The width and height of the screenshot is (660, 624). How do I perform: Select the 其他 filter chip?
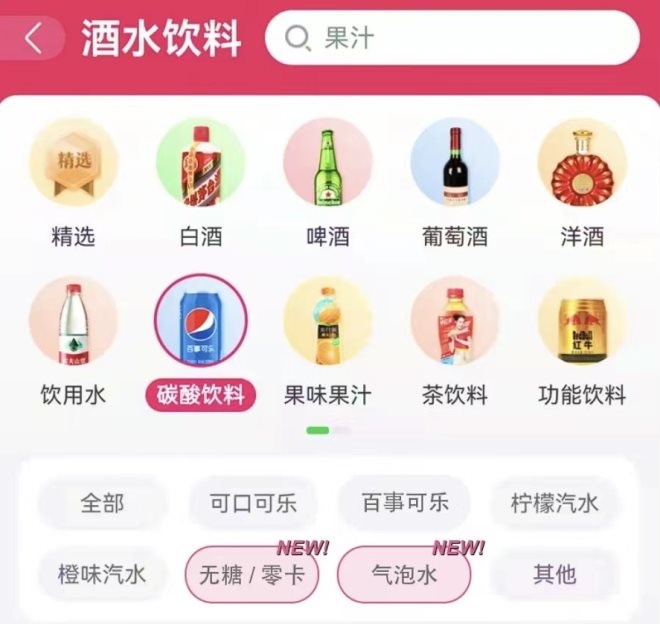click(x=555, y=575)
